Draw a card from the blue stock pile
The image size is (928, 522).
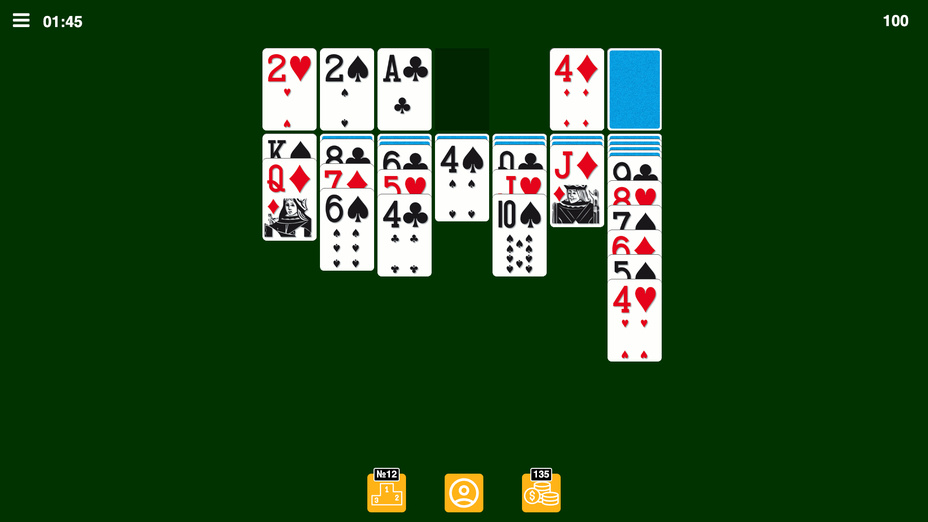(634, 89)
